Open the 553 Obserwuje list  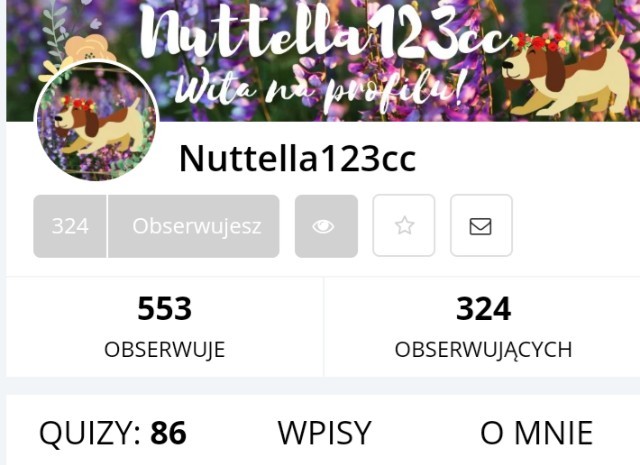click(x=164, y=327)
